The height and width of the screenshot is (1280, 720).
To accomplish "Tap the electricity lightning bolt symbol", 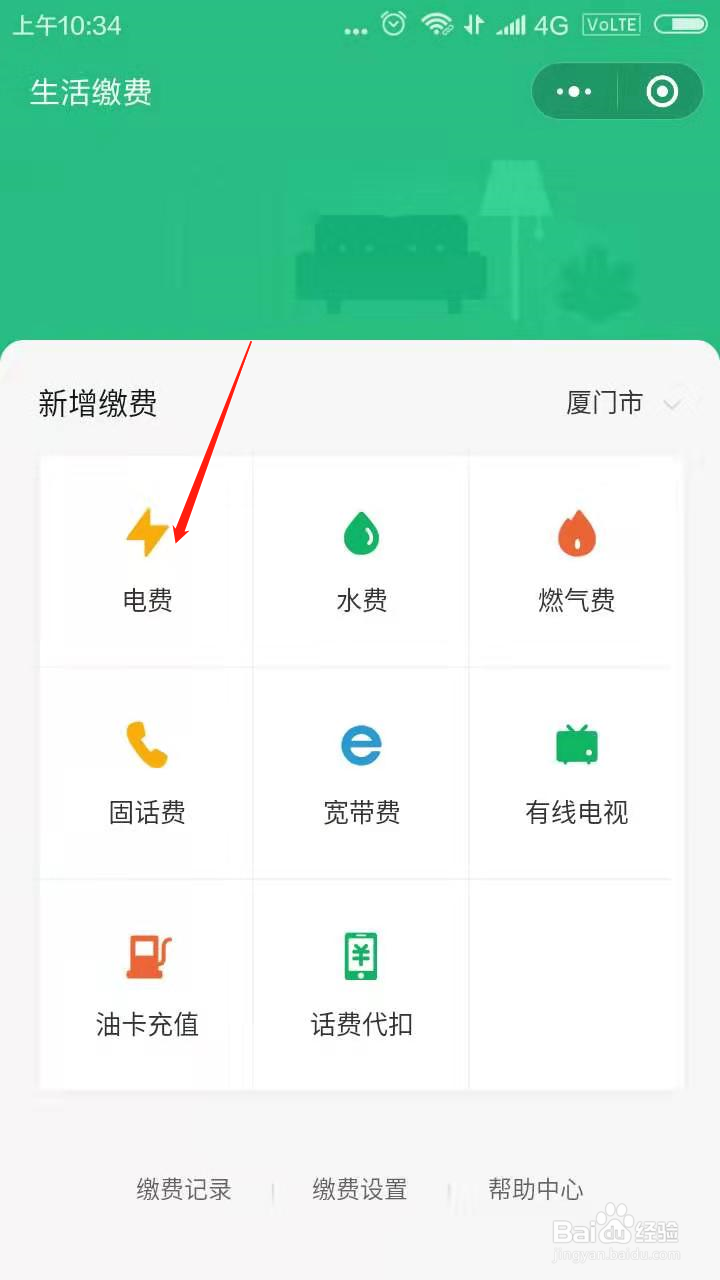I will (146, 533).
